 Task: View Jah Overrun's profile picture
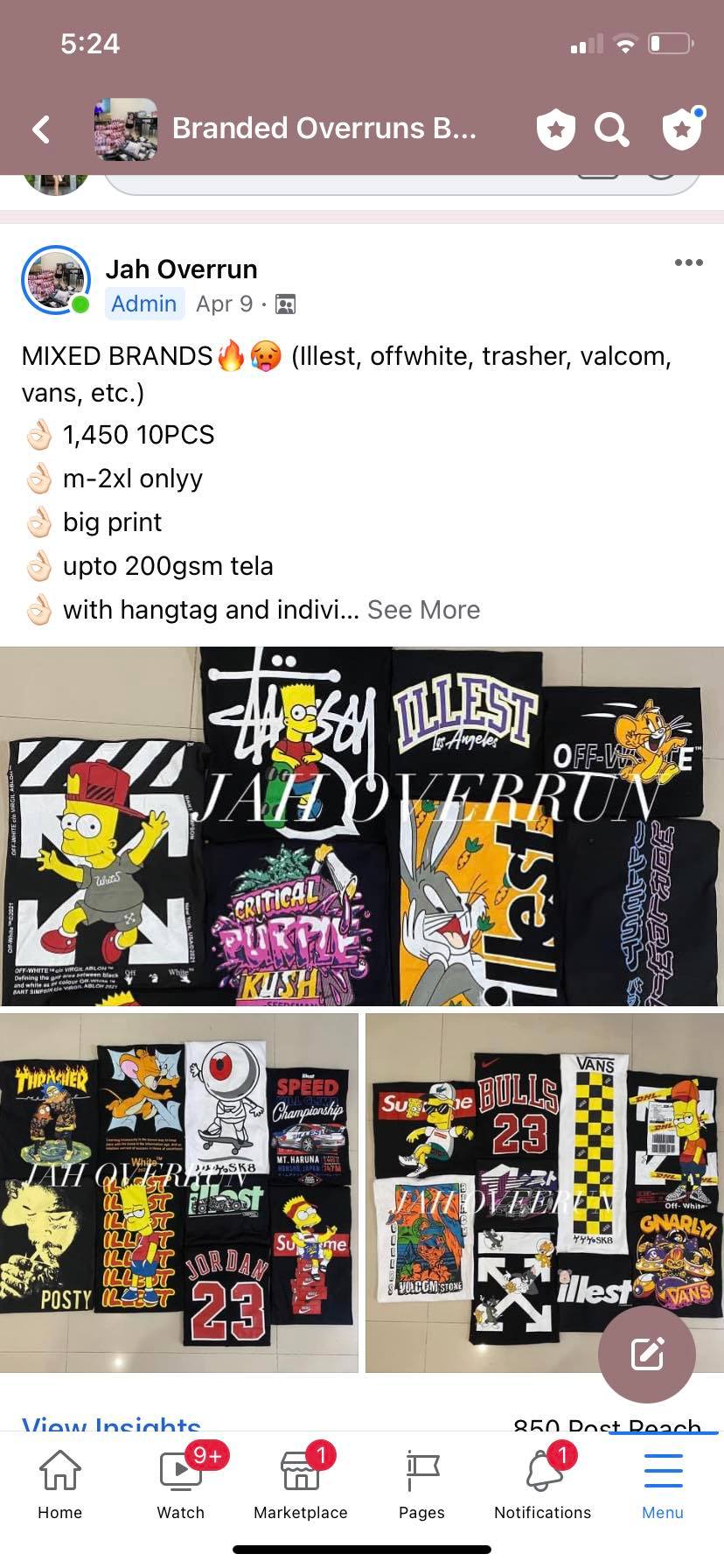(56, 280)
